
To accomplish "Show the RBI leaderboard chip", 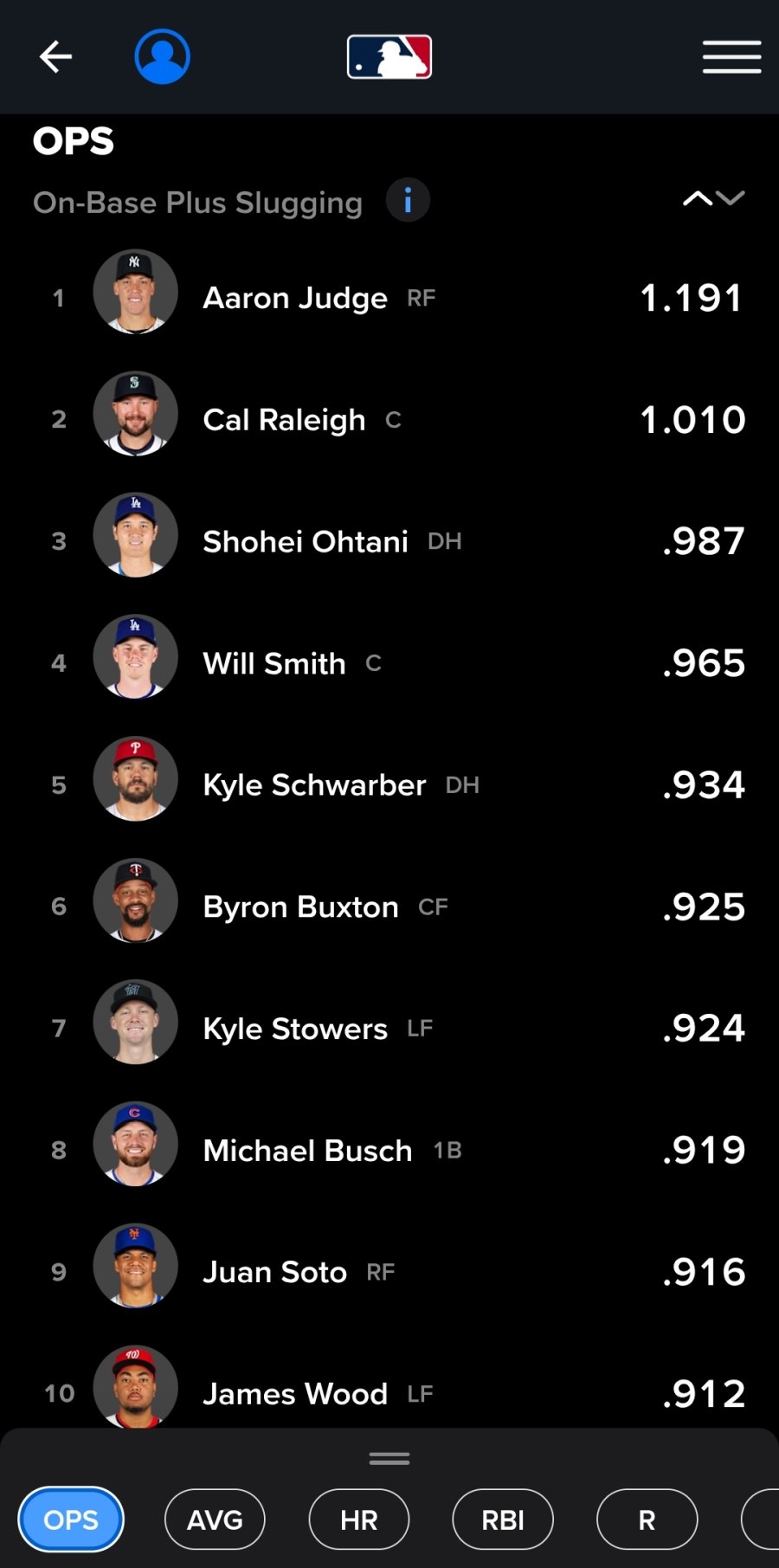I will [x=503, y=1520].
